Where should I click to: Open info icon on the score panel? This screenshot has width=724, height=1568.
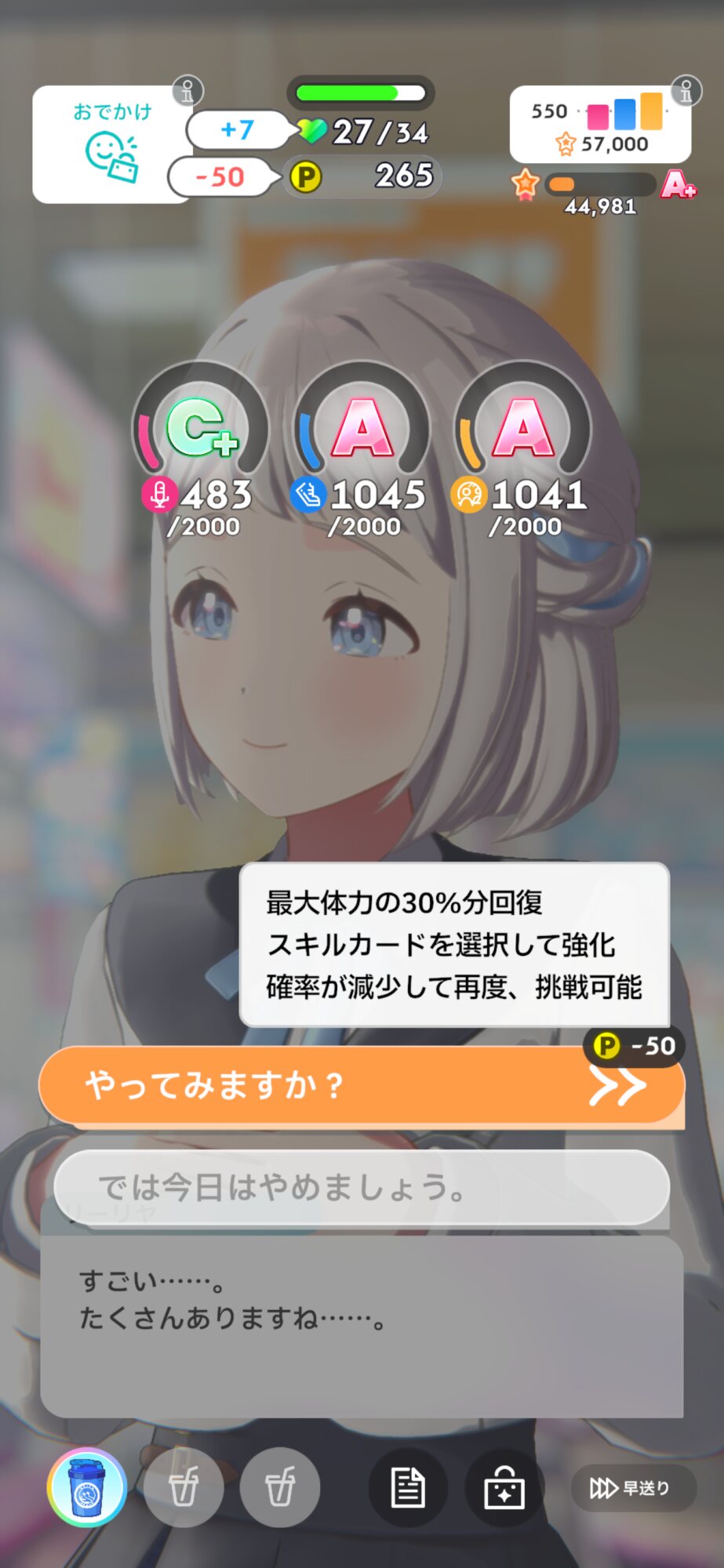pos(686,90)
